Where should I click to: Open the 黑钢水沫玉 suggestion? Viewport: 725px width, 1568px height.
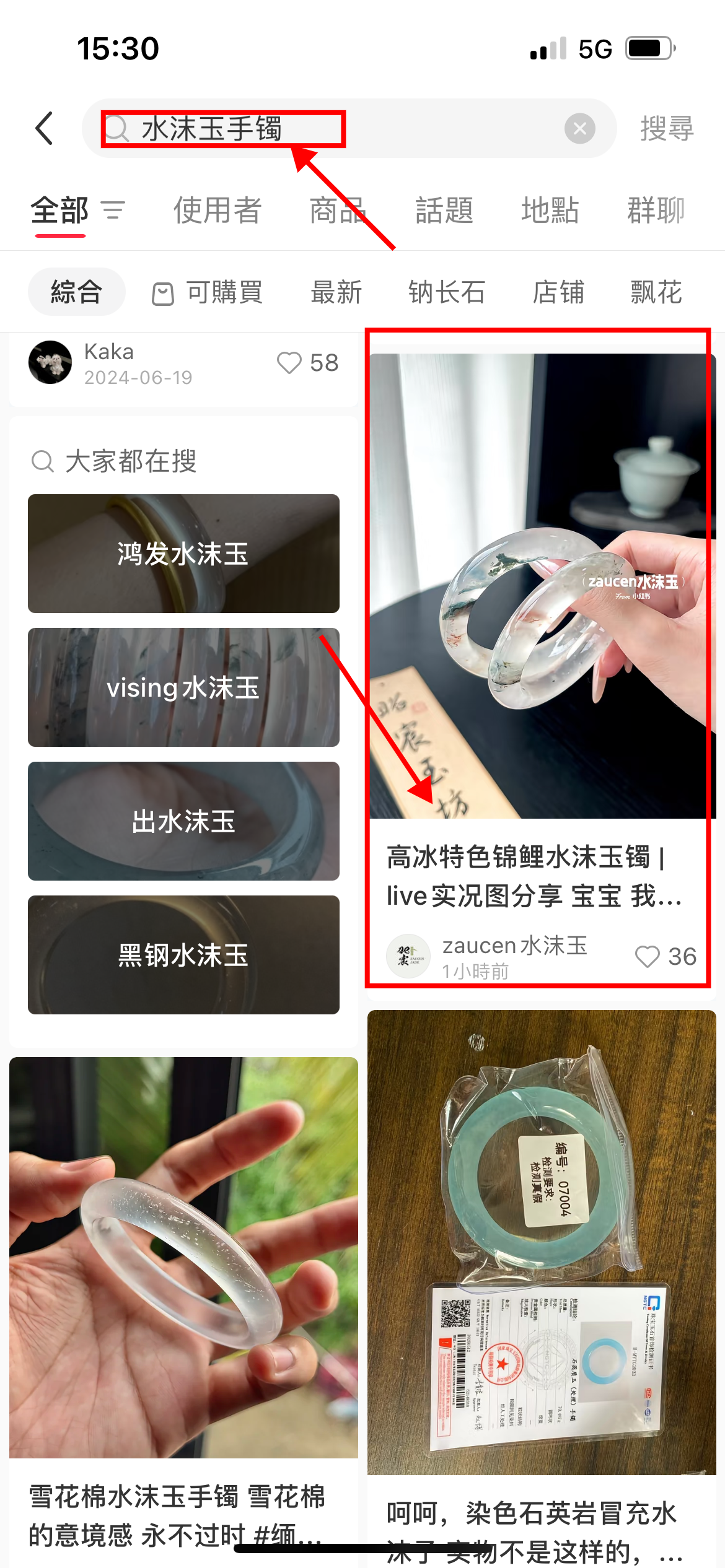(x=183, y=955)
